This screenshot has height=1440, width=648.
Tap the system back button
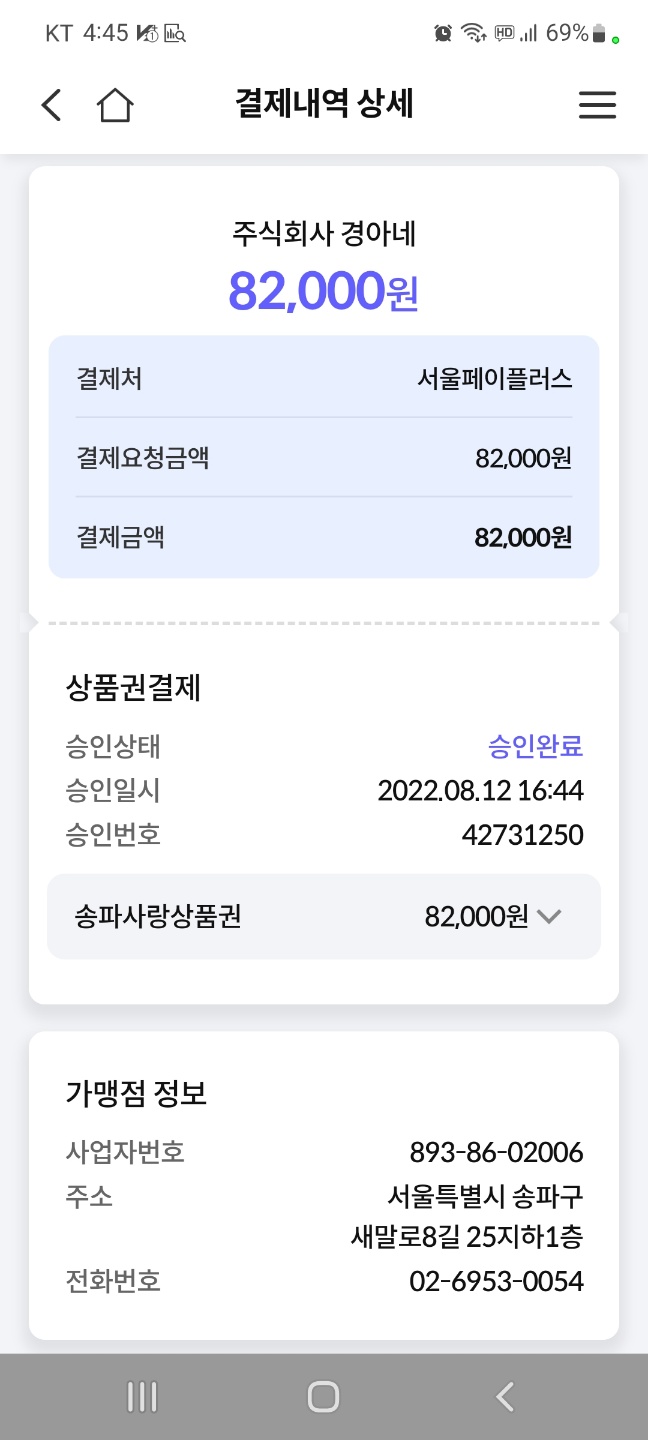(505, 1397)
